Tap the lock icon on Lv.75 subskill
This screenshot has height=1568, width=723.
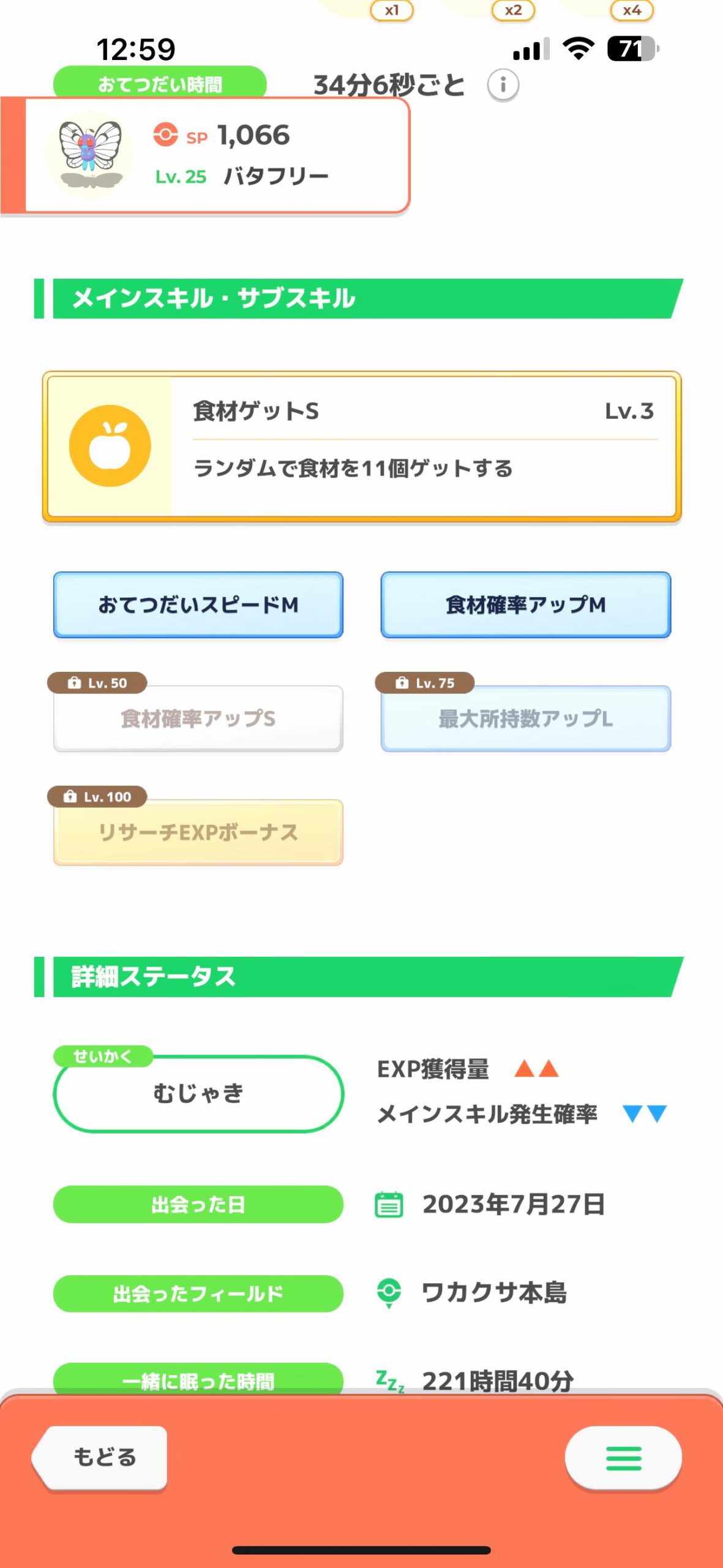[x=403, y=683]
